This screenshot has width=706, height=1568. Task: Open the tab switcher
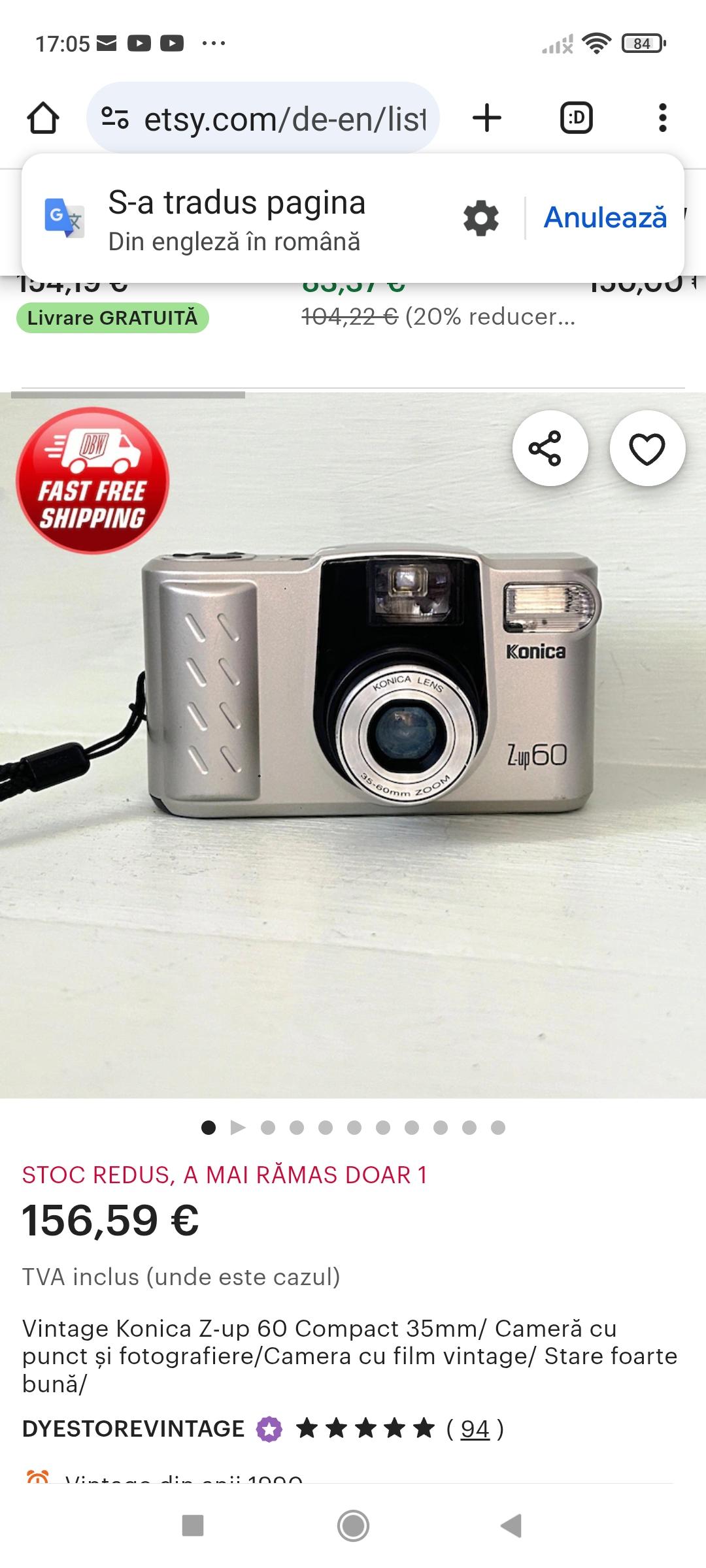pyautogui.click(x=577, y=118)
